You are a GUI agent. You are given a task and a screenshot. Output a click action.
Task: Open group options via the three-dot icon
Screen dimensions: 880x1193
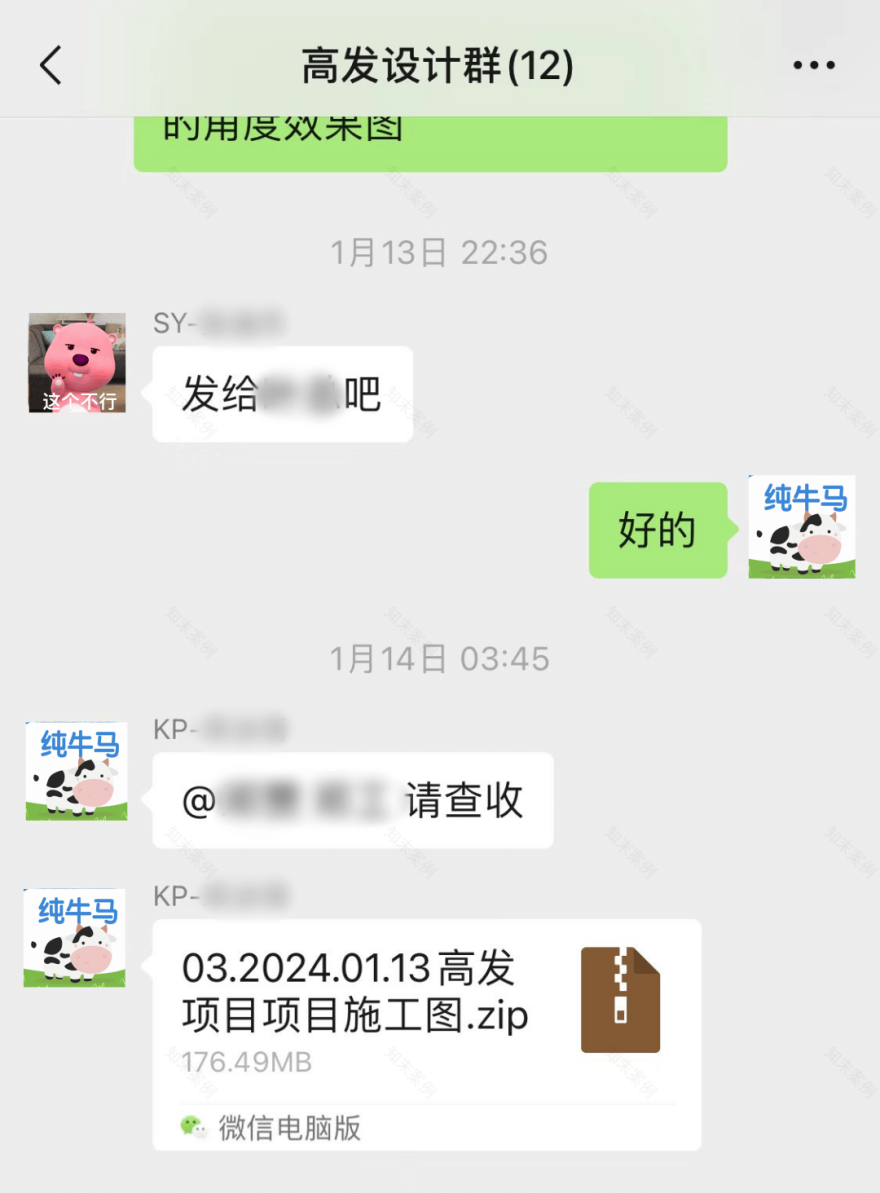(x=815, y=63)
